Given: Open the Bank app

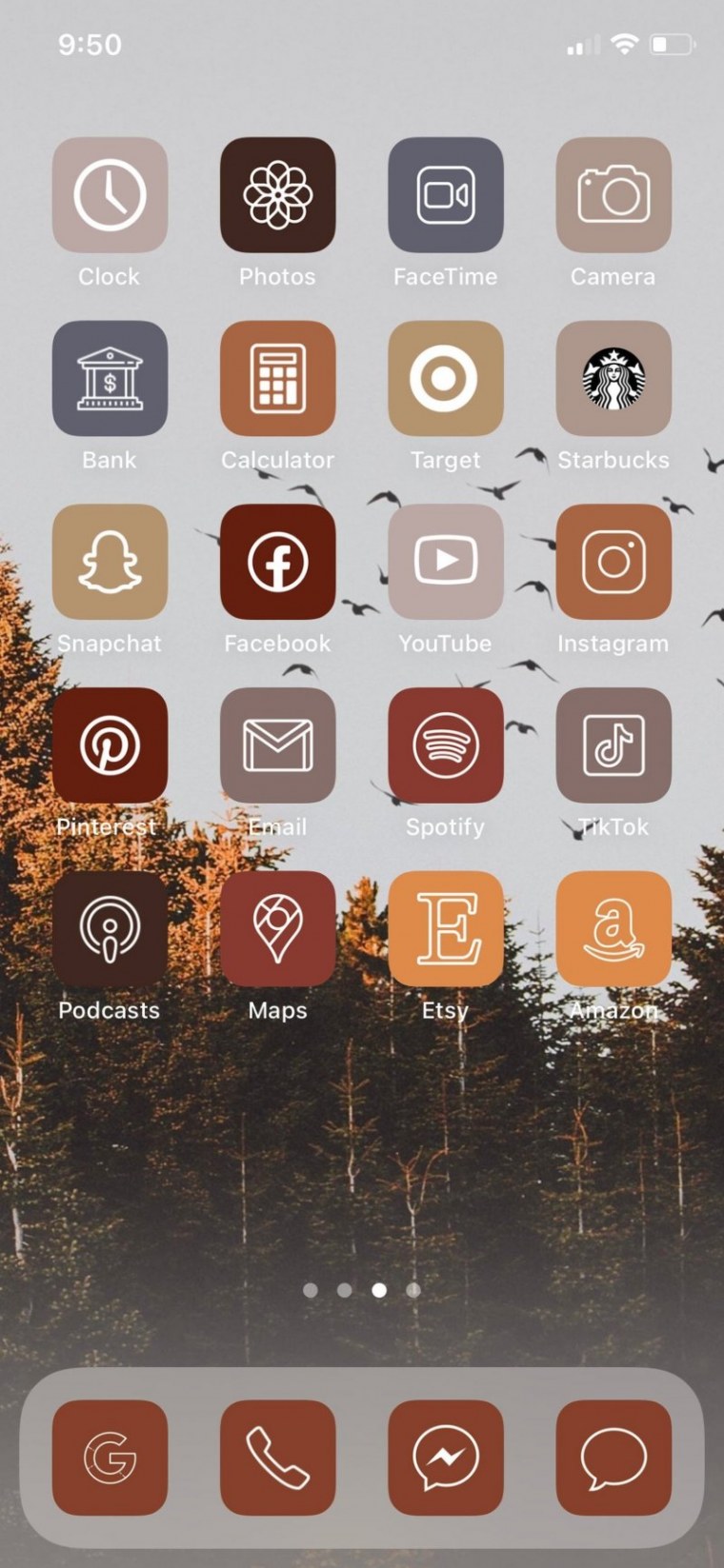Looking at the screenshot, I should [110, 379].
